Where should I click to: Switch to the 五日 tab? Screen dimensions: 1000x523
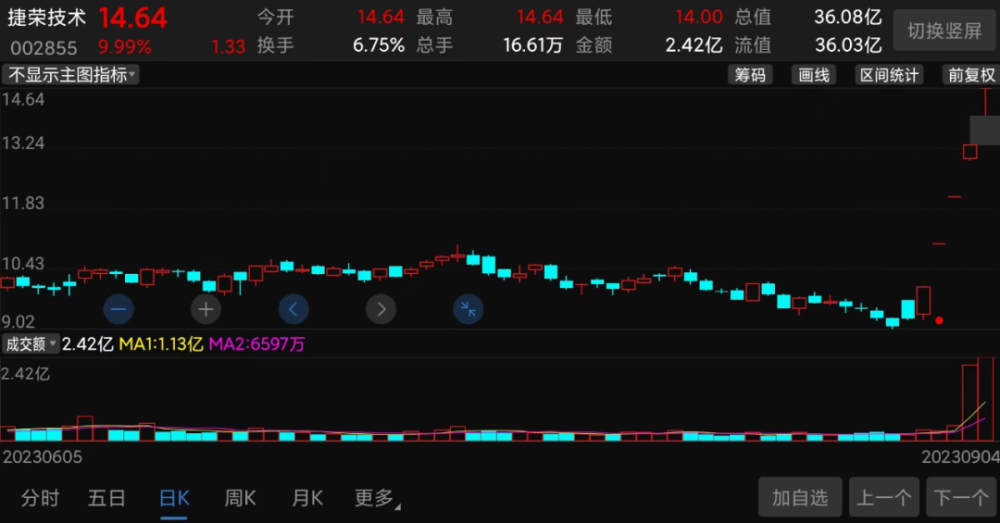(x=107, y=498)
